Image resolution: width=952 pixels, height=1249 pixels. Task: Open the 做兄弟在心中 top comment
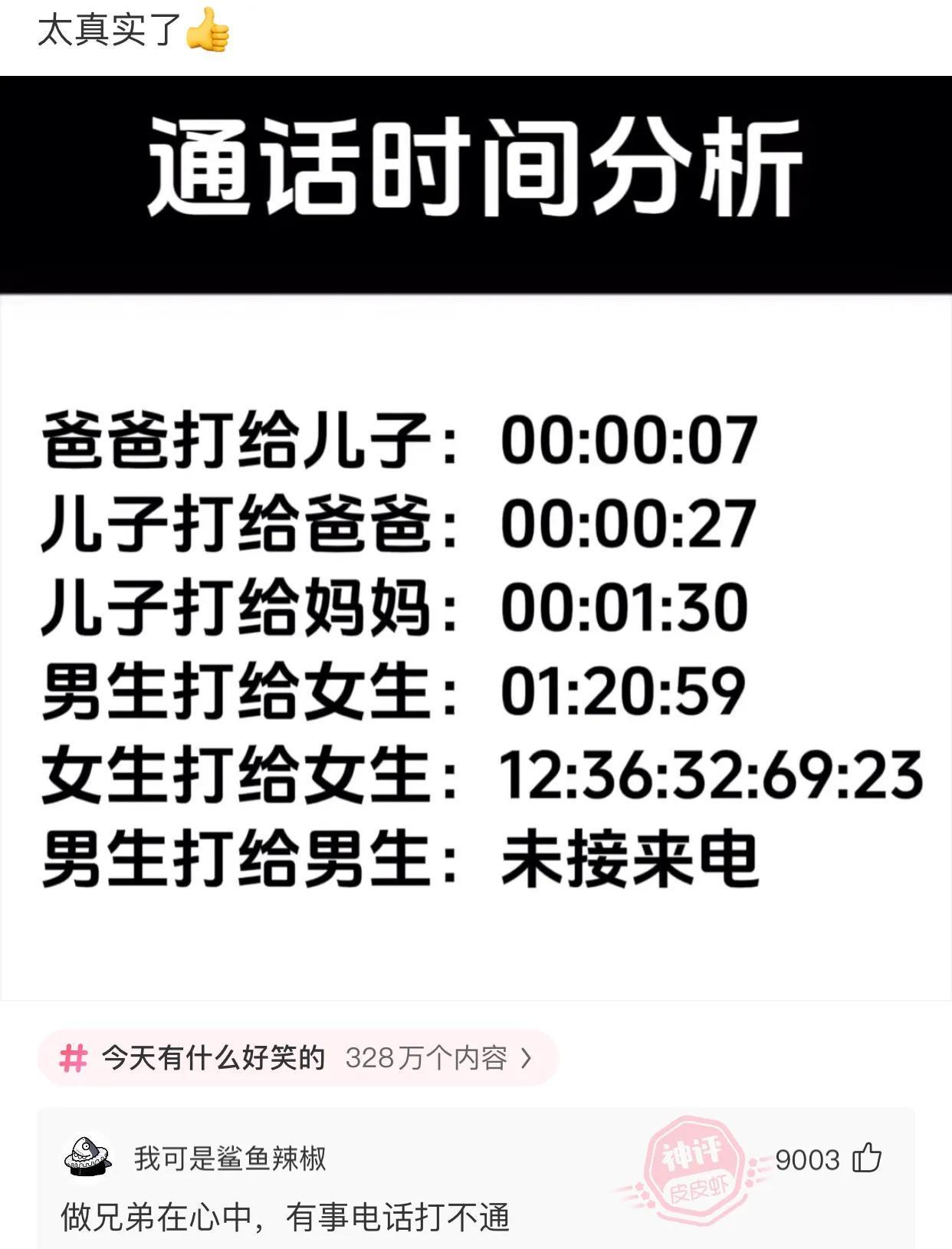tap(285, 1217)
